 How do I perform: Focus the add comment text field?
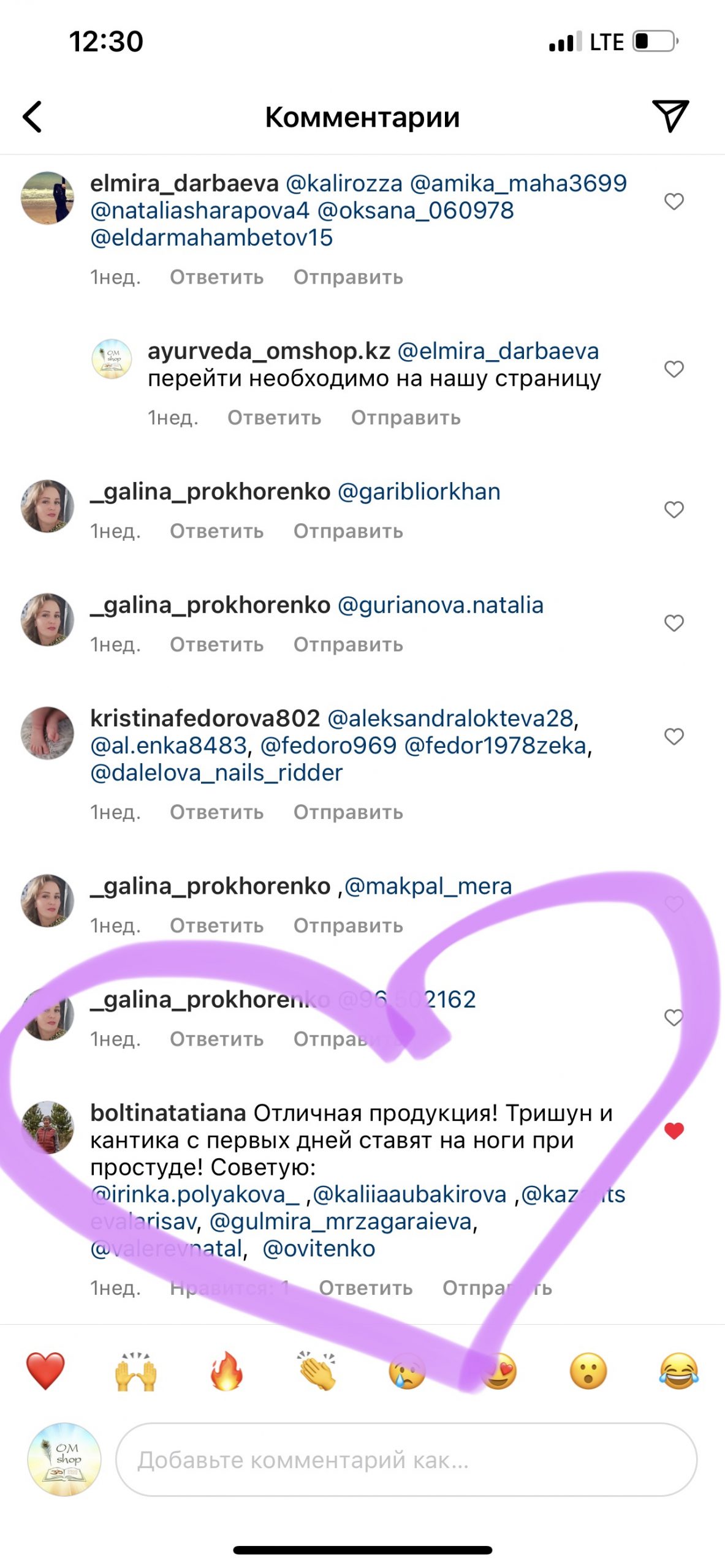click(x=406, y=1460)
